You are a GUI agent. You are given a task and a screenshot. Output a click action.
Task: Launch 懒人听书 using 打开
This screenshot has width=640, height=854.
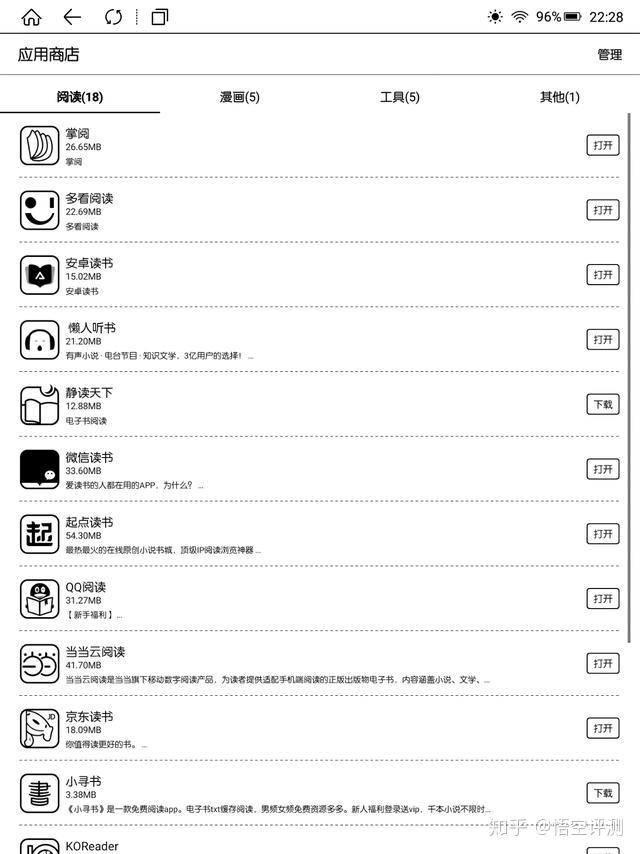pos(602,339)
